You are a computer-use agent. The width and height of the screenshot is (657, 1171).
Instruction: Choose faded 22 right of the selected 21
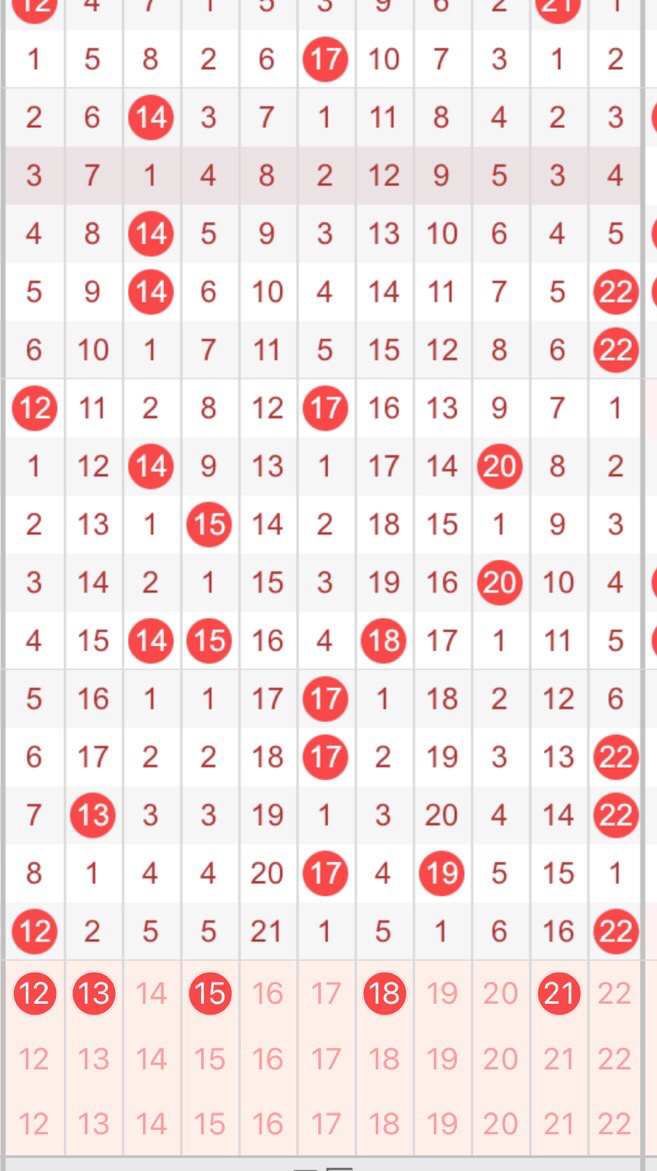(x=615, y=993)
